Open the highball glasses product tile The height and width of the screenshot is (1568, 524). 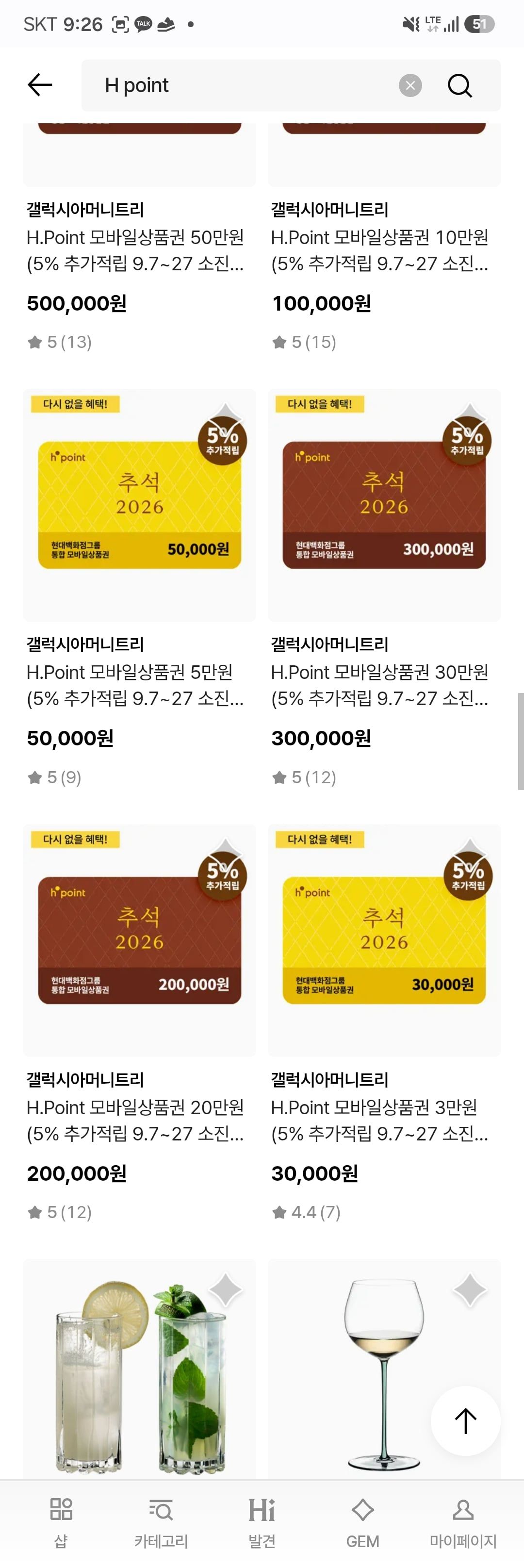point(139,1370)
